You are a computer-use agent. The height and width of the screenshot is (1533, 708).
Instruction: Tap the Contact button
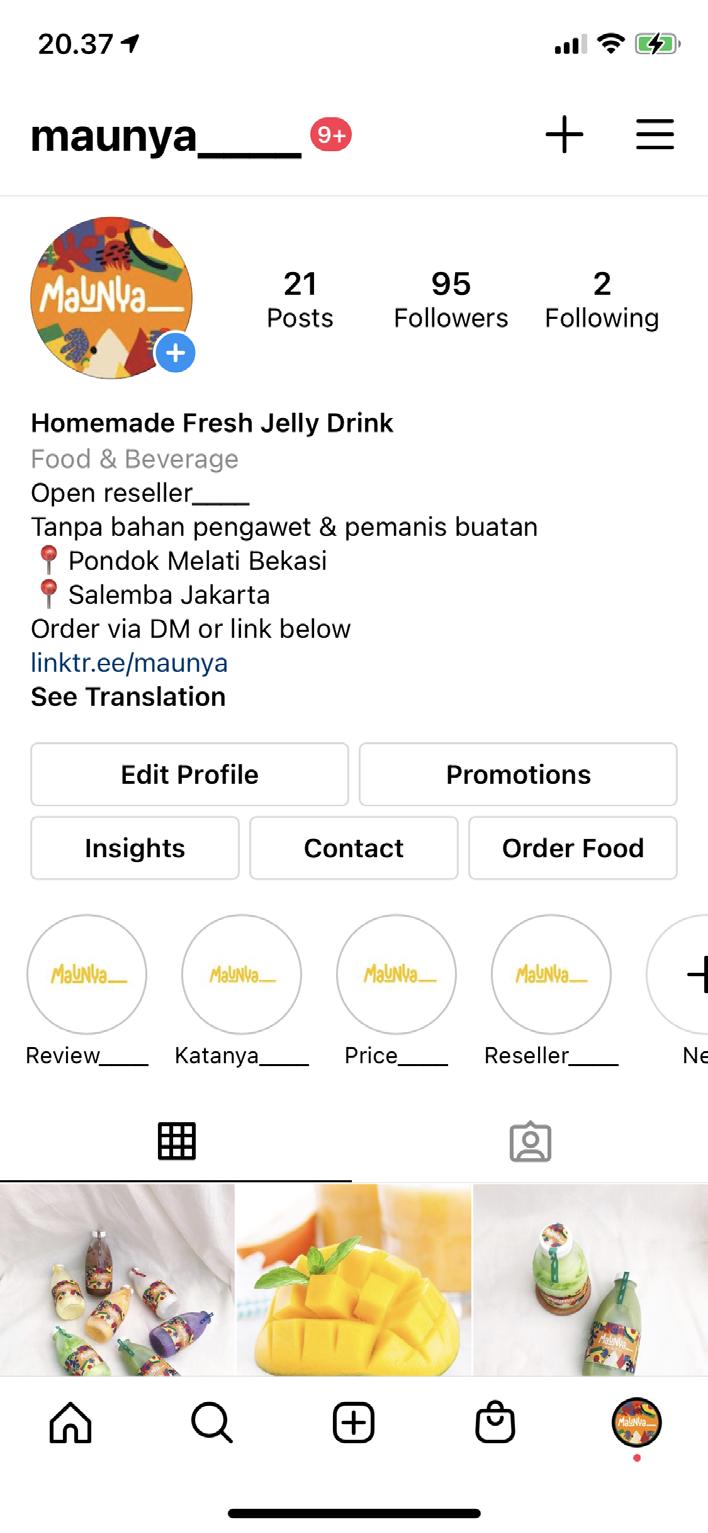[x=354, y=848]
